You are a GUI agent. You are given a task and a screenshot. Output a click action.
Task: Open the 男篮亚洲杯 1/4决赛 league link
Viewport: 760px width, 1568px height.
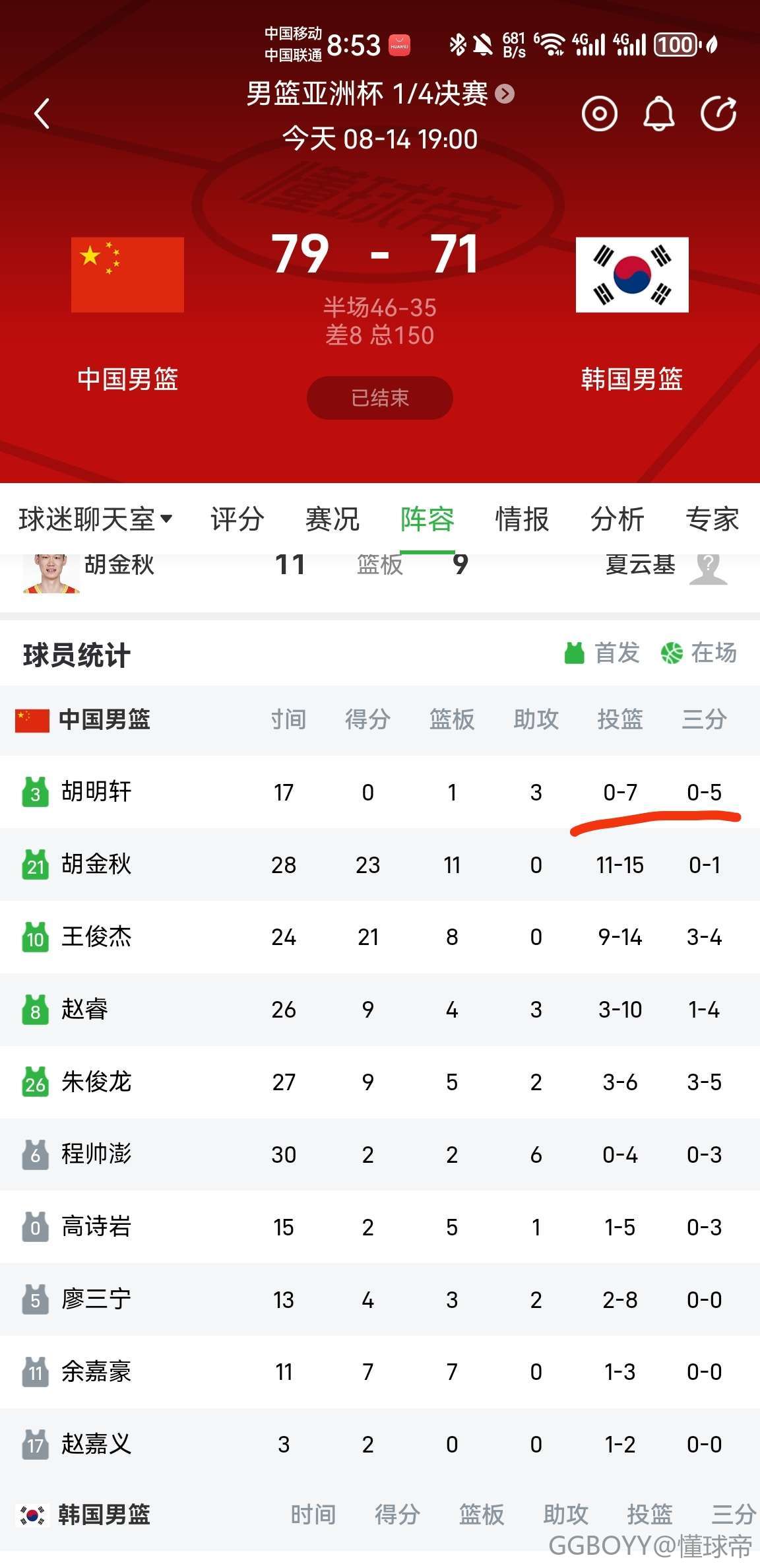tap(380, 94)
